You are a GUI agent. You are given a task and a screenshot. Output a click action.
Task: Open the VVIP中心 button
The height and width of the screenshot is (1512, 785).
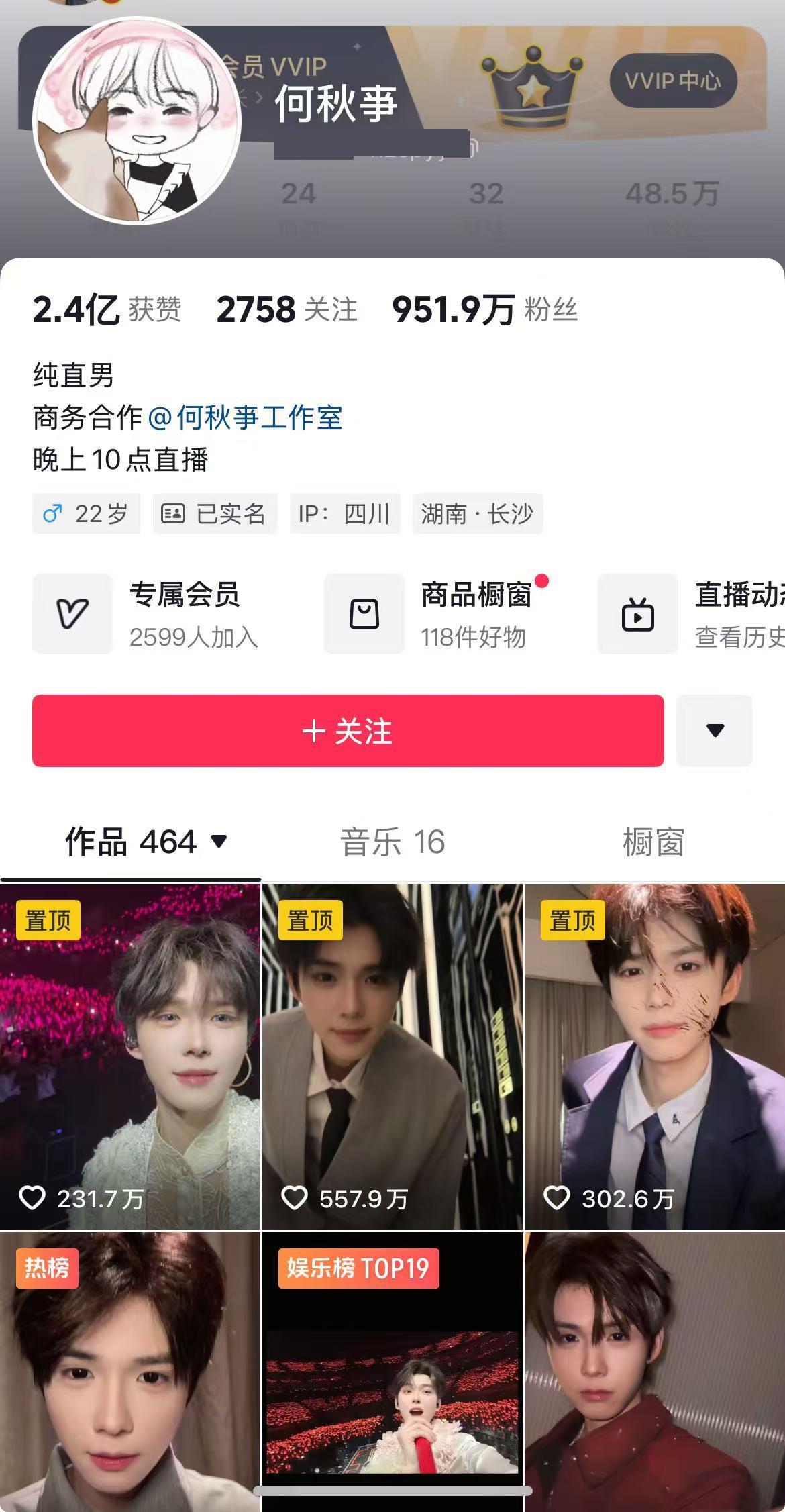click(673, 81)
